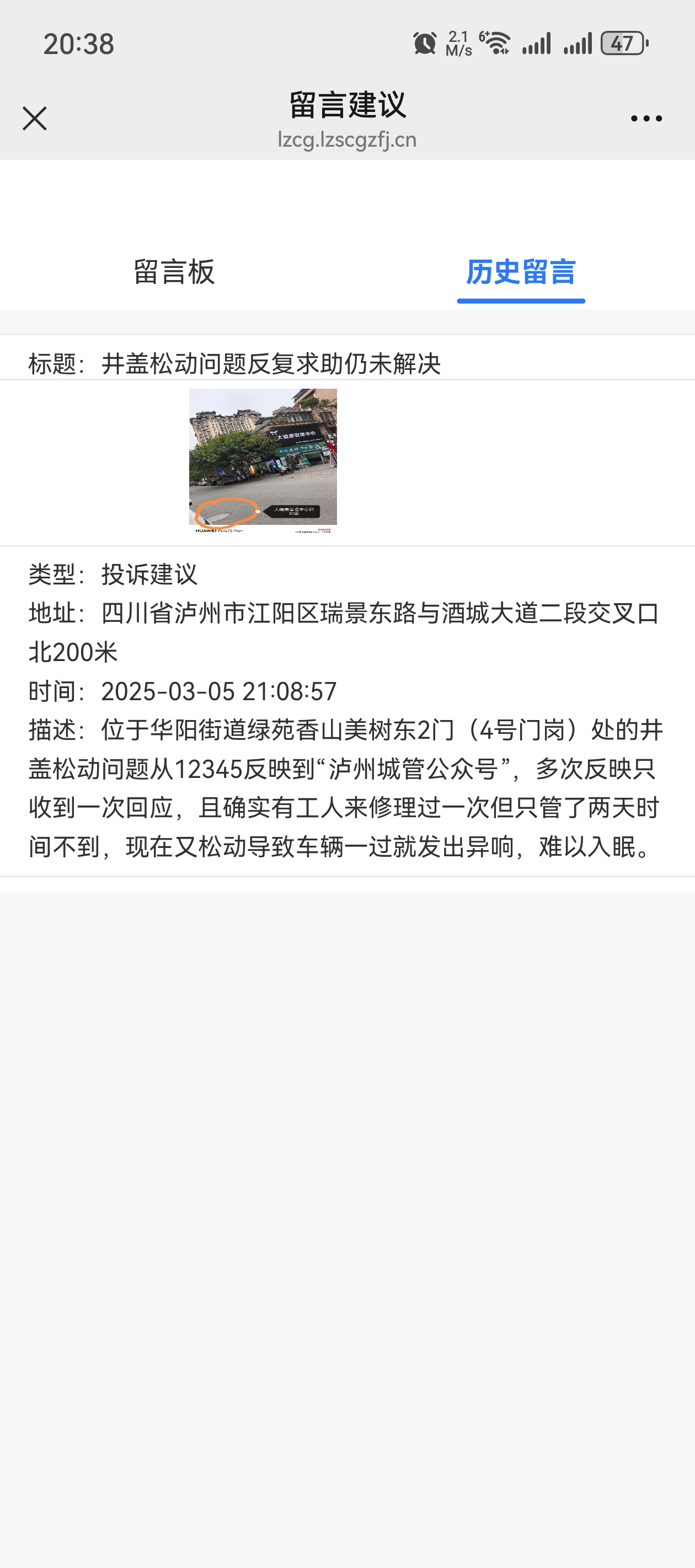
Task: Enlarge the attached manhole cover photo
Action: tap(263, 461)
